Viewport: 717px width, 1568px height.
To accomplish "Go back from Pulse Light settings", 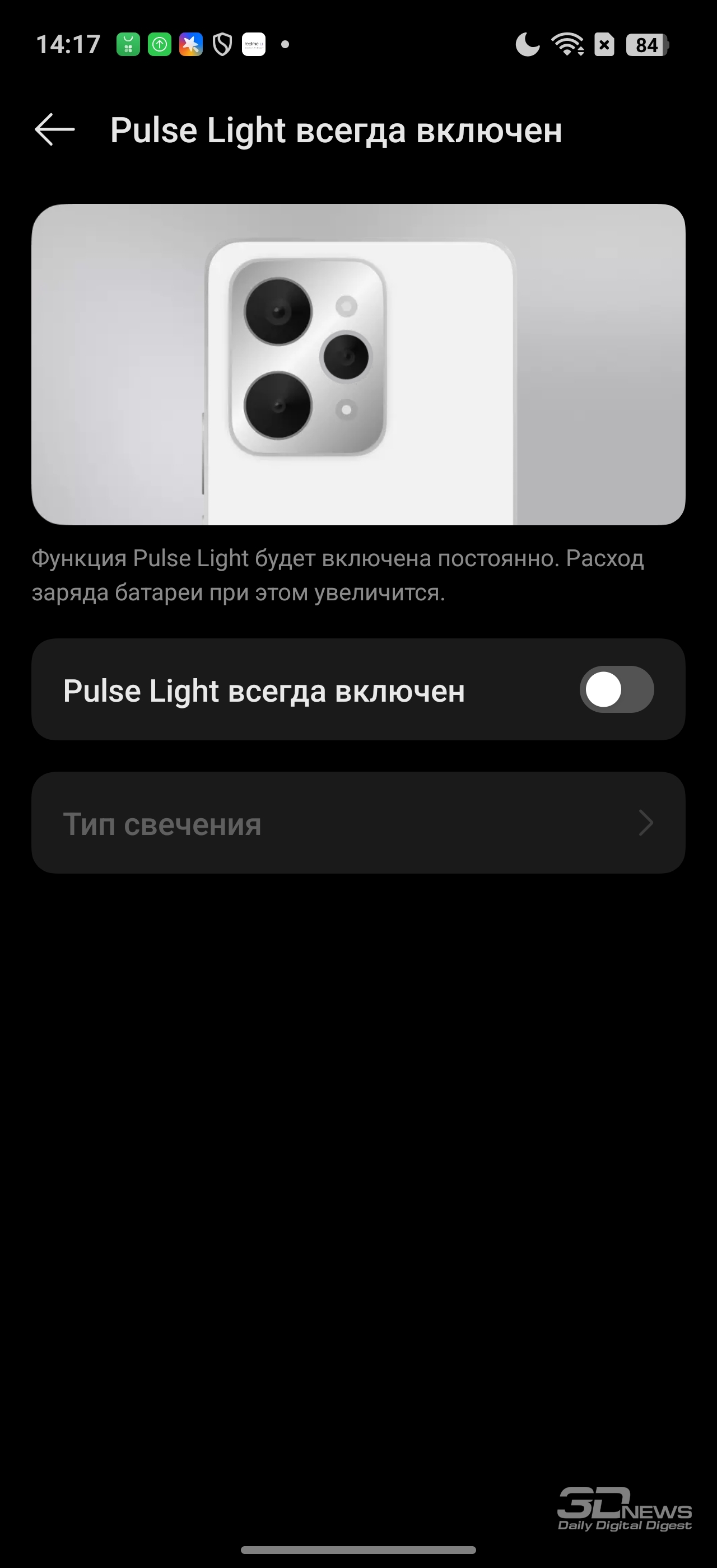I will point(55,130).
